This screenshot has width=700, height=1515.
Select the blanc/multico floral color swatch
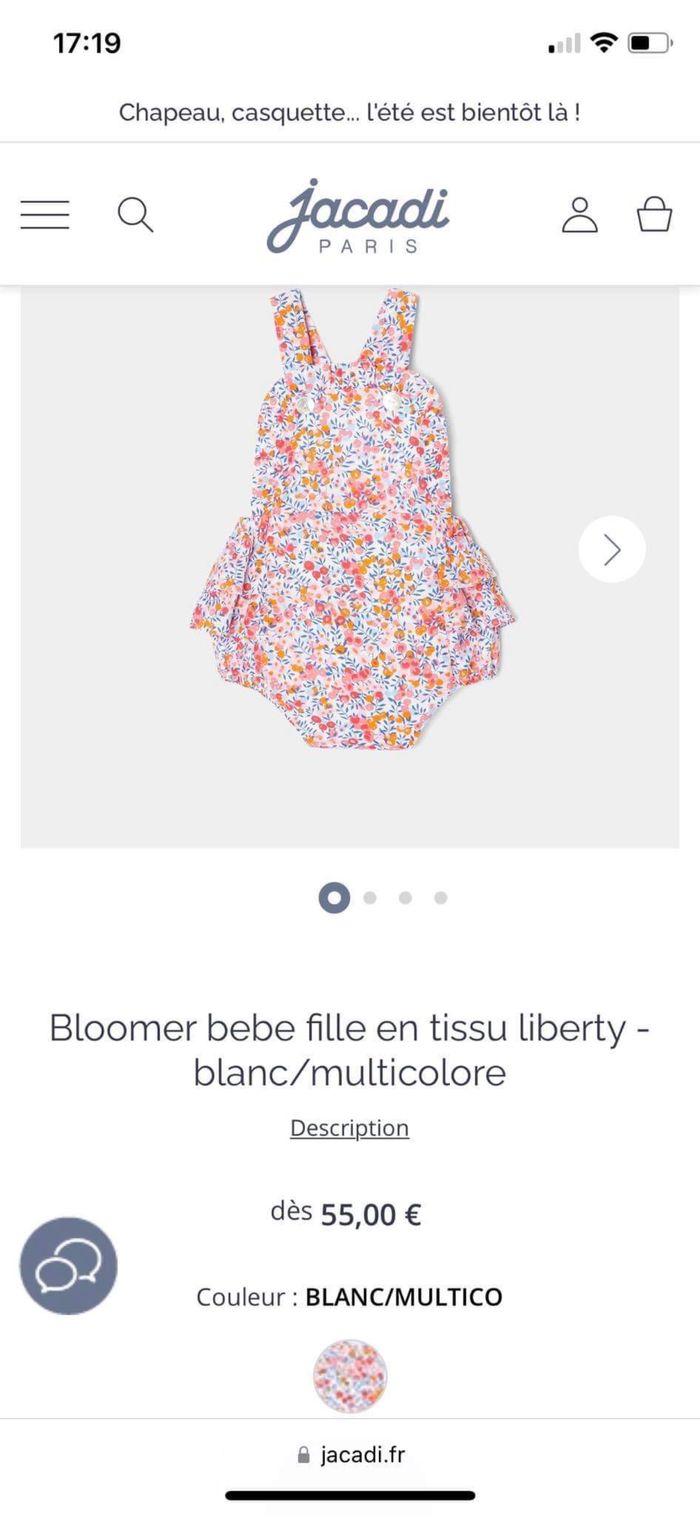pyautogui.click(x=349, y=1376)
